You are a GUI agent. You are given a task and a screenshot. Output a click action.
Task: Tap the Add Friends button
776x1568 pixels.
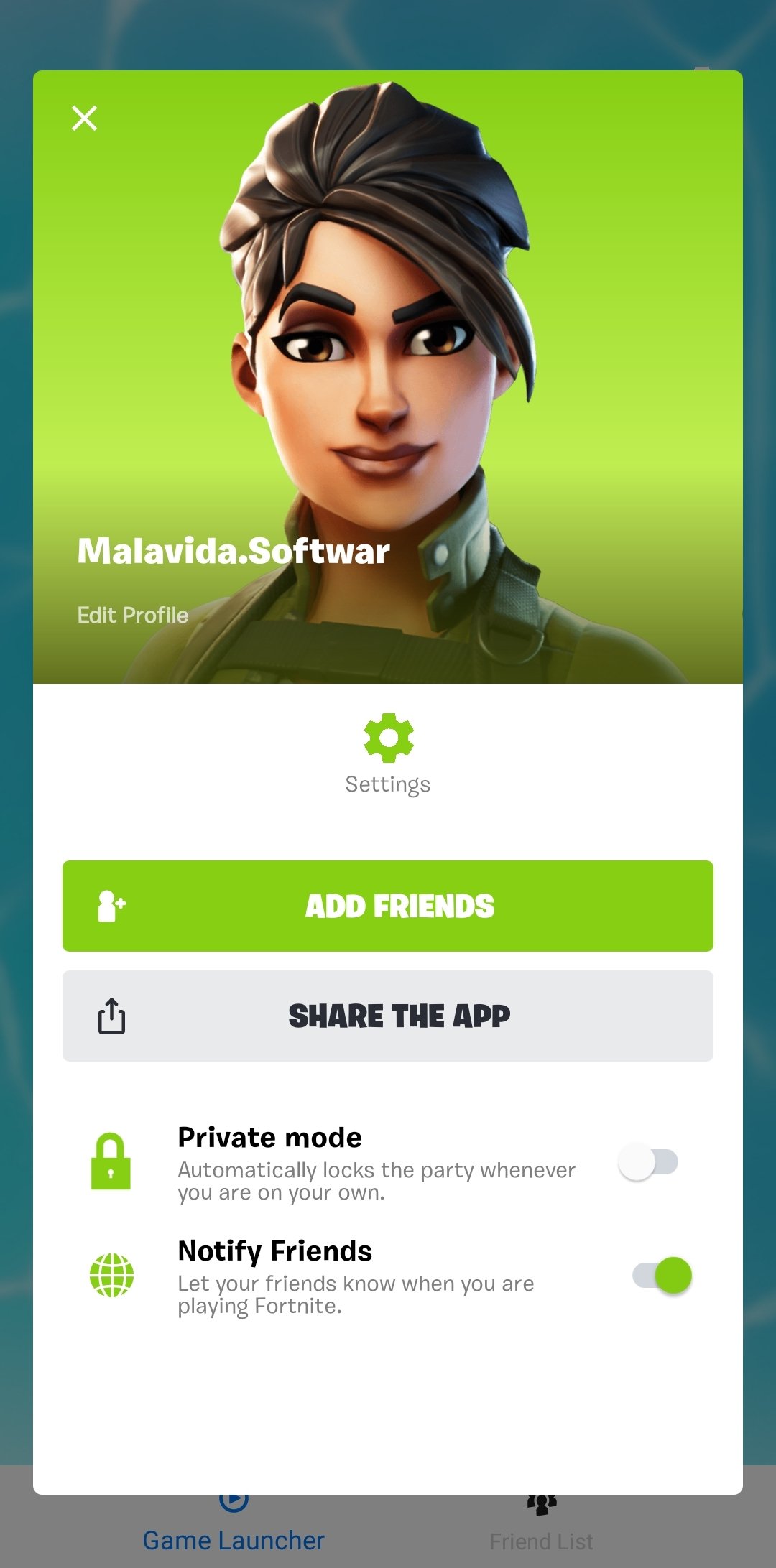[x=388, y=906]
